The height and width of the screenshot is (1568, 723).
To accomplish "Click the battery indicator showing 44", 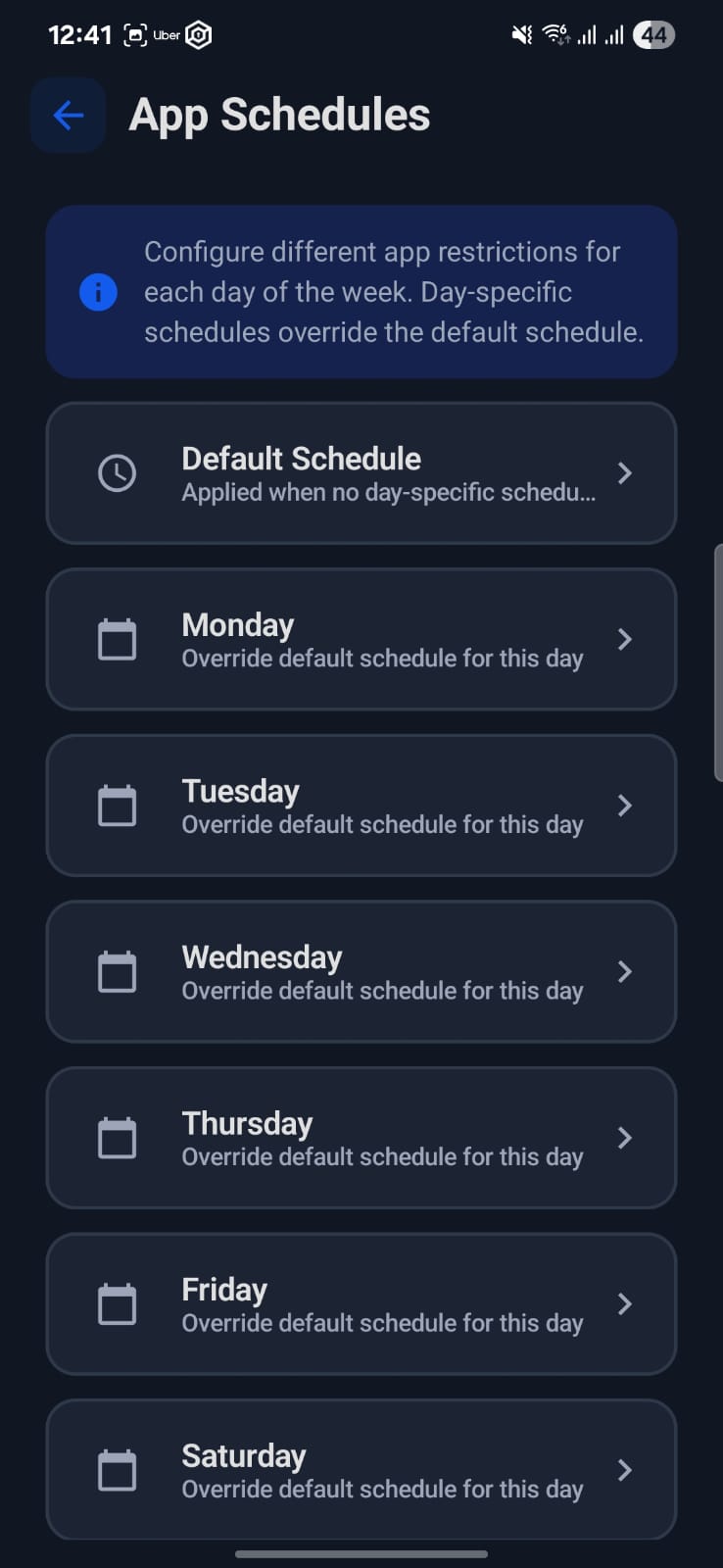I will click(x=652, y=34).
